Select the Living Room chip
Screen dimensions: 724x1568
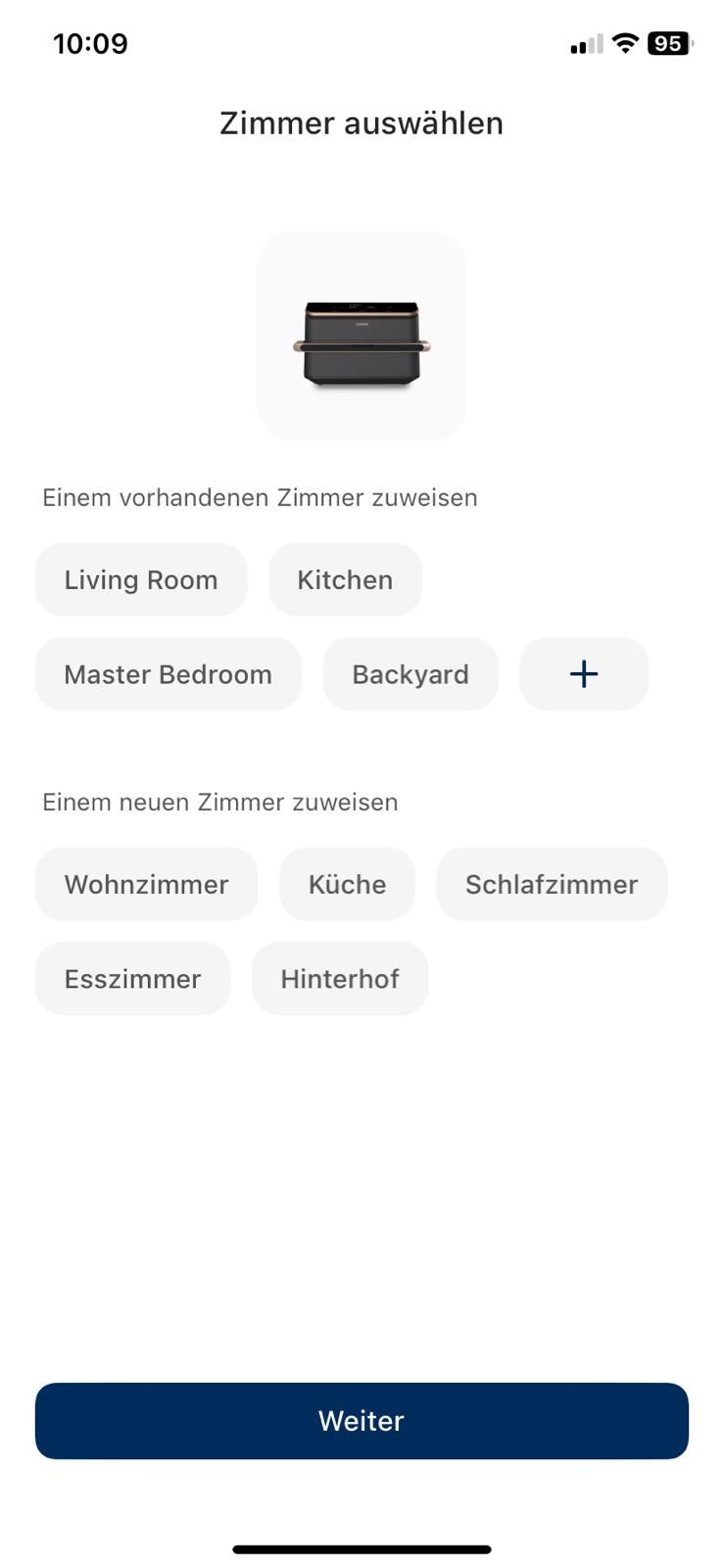click(141, 580)
